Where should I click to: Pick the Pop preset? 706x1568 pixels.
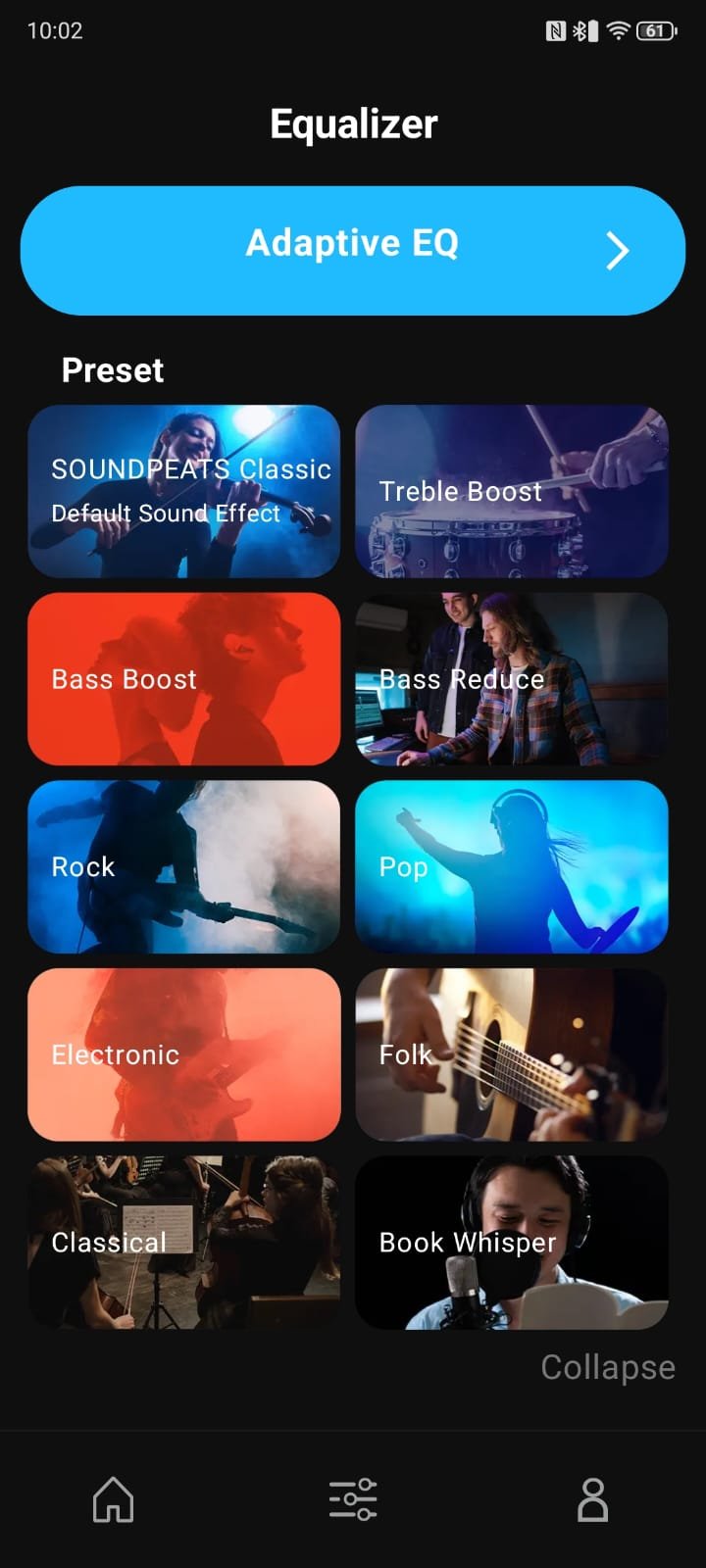pos(511,866)
